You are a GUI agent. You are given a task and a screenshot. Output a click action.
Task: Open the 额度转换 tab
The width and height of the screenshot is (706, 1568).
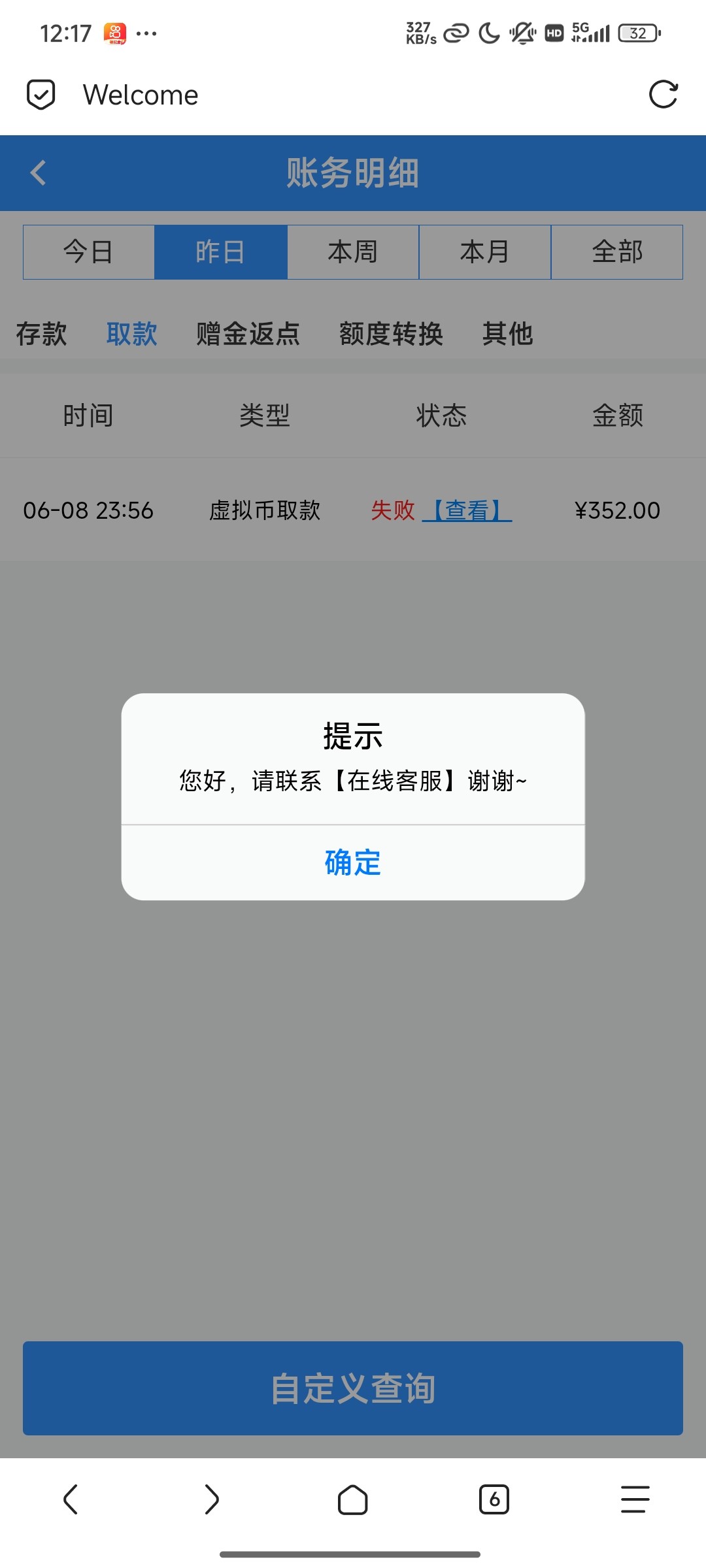point(391,334)
